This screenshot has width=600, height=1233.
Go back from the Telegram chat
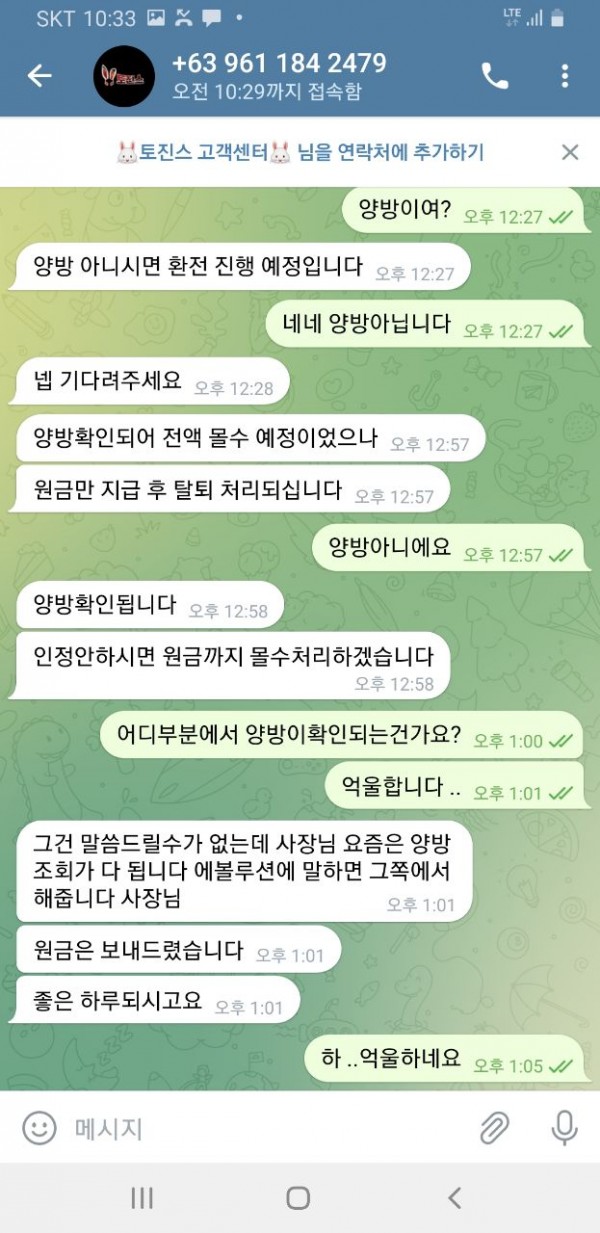[x=39, y=76]
